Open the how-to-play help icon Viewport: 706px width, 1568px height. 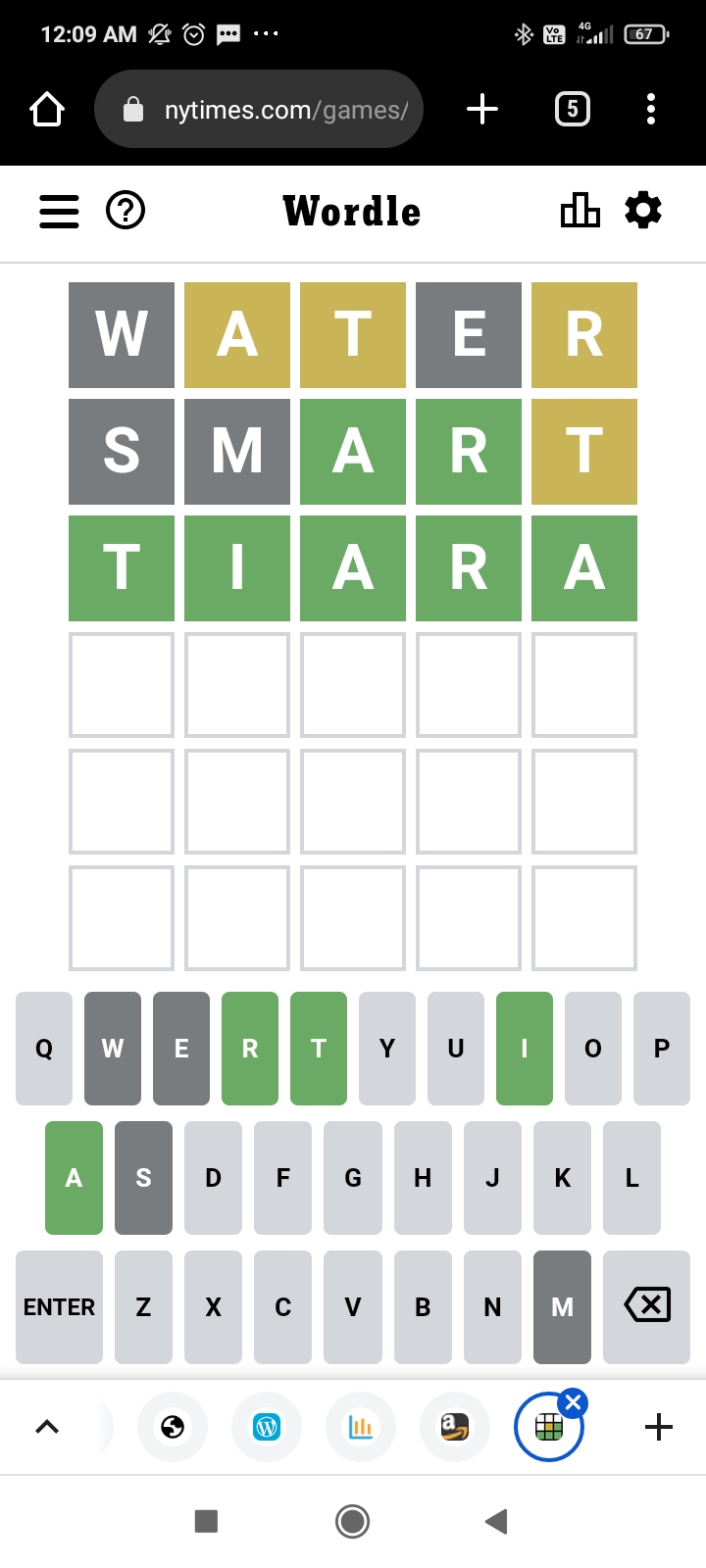point(126,211)
